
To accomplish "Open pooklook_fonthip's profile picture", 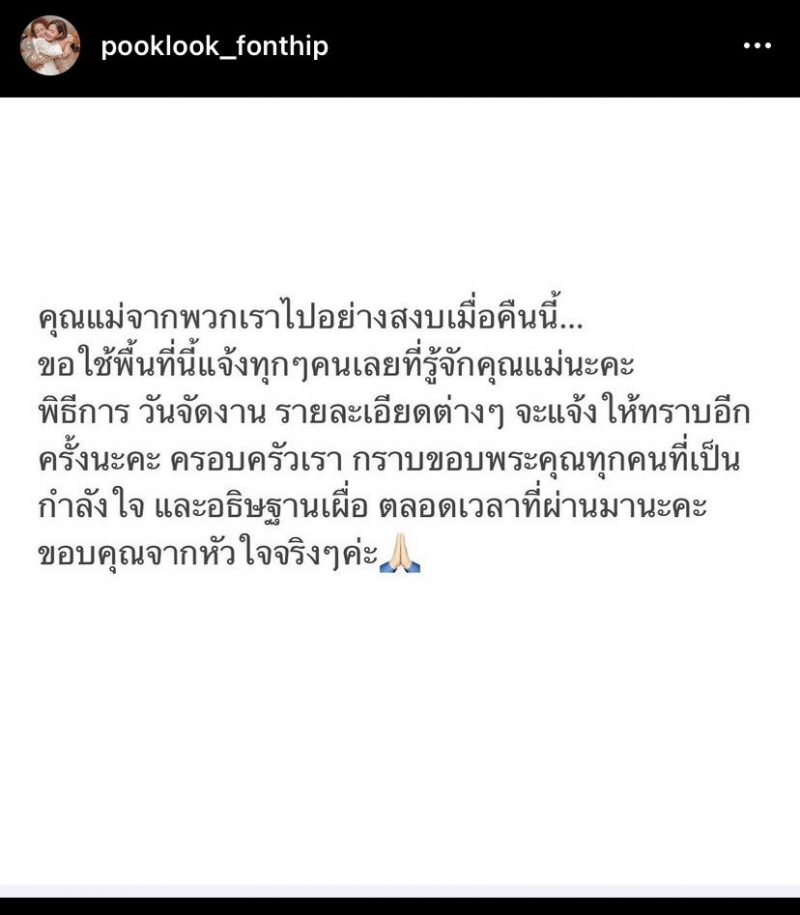I will click(x=50, y=46).
